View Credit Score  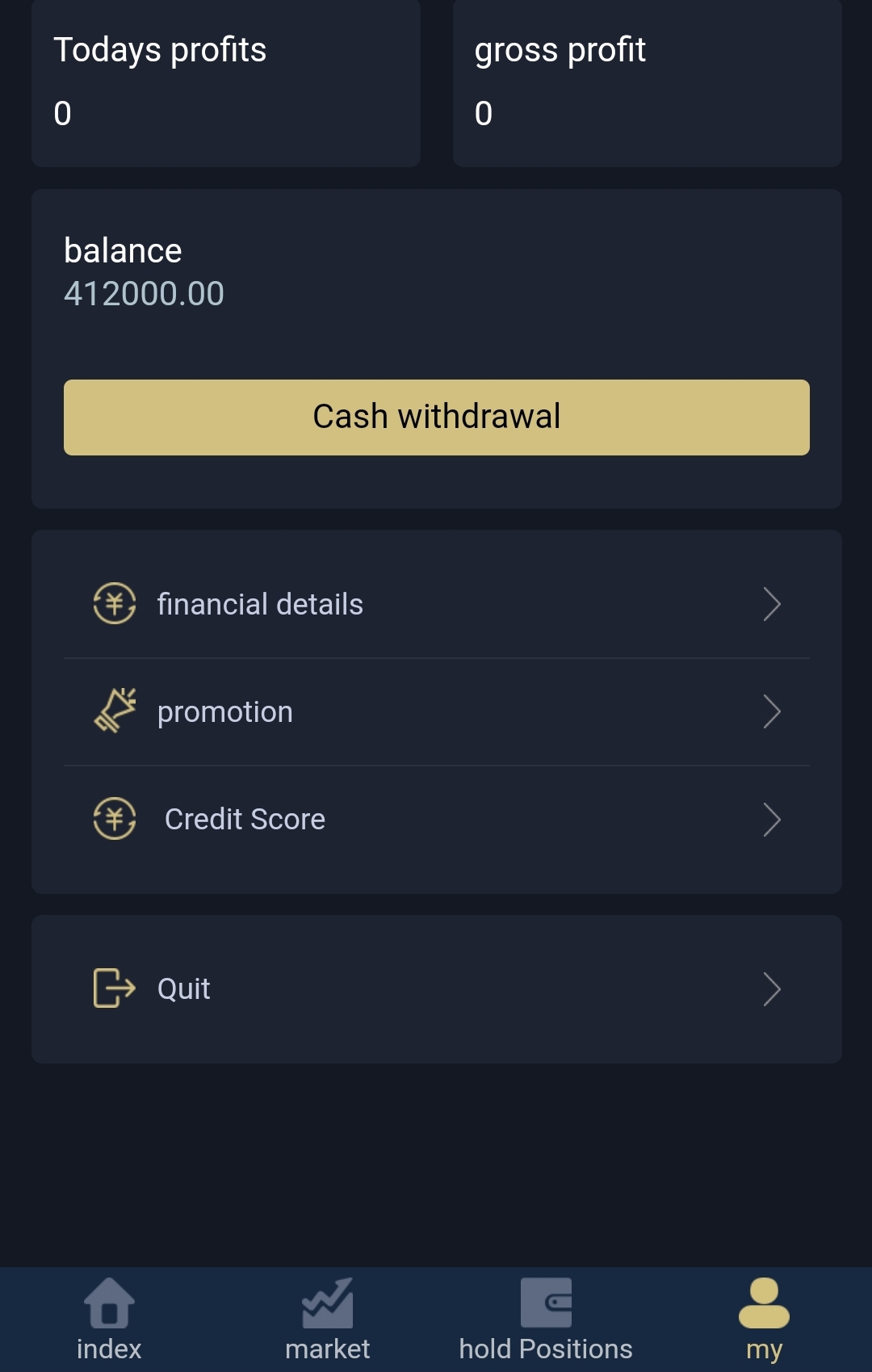point(436,820)
